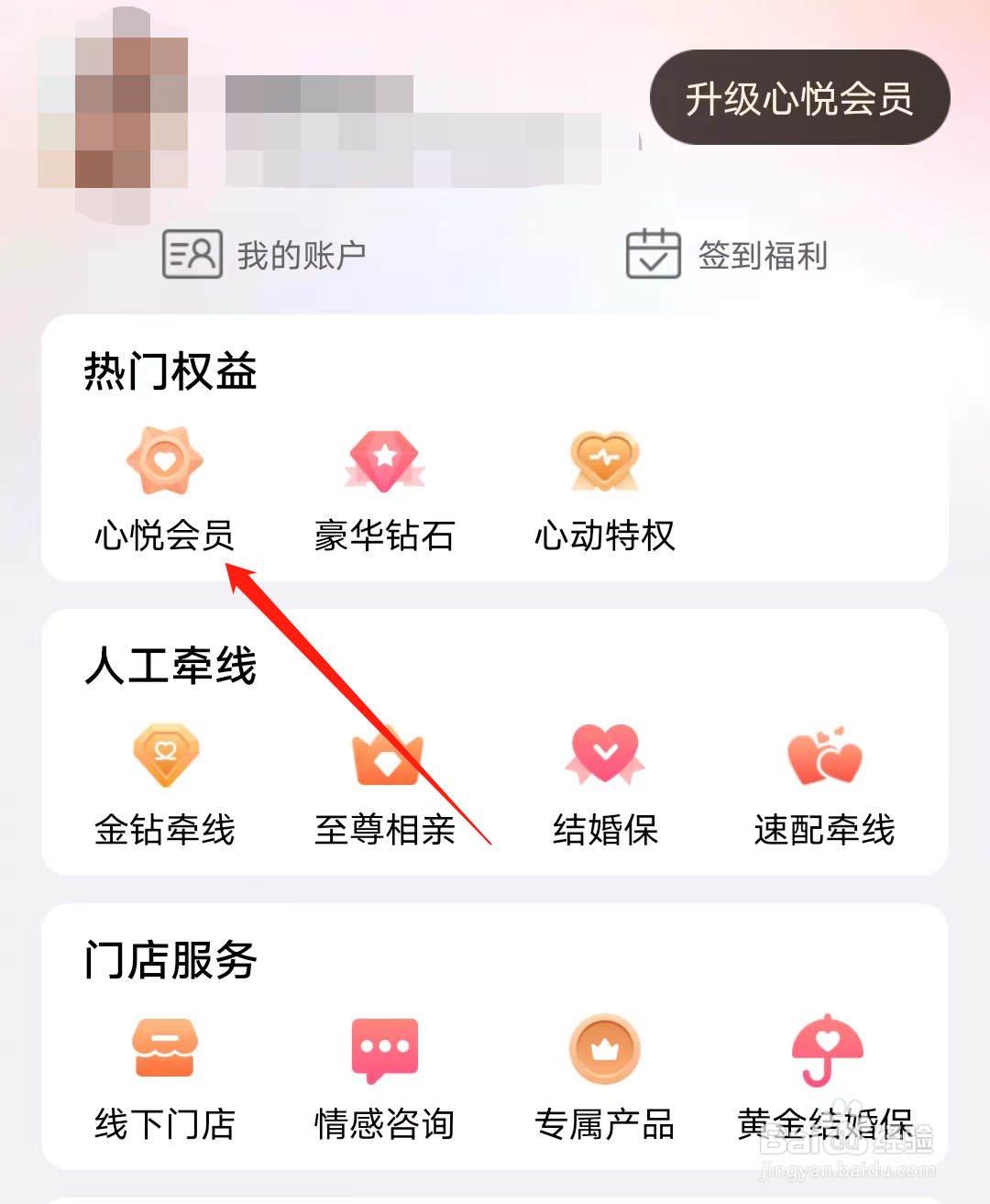View 我的账户 account details

pos(301,256)
